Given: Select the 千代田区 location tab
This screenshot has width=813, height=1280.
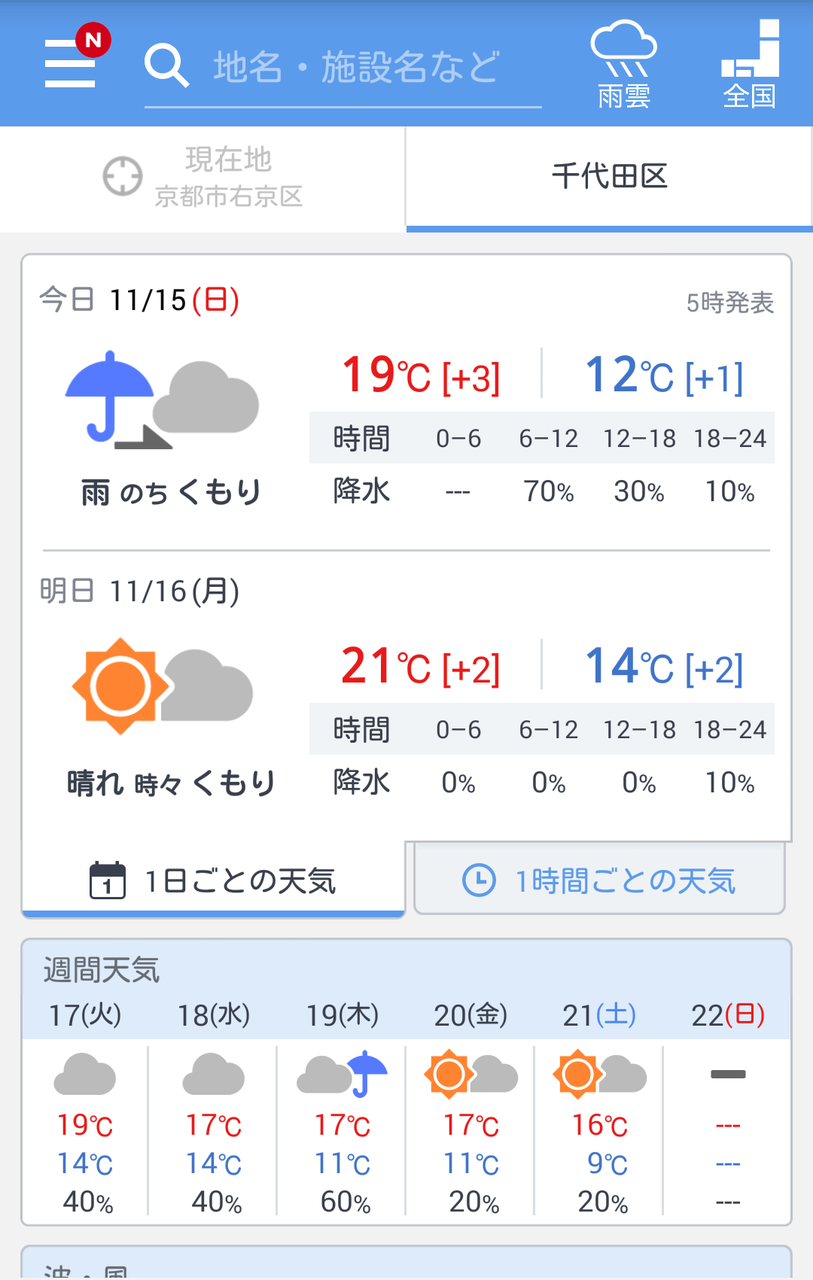Looking at the screenshot, I should (609, 177).
